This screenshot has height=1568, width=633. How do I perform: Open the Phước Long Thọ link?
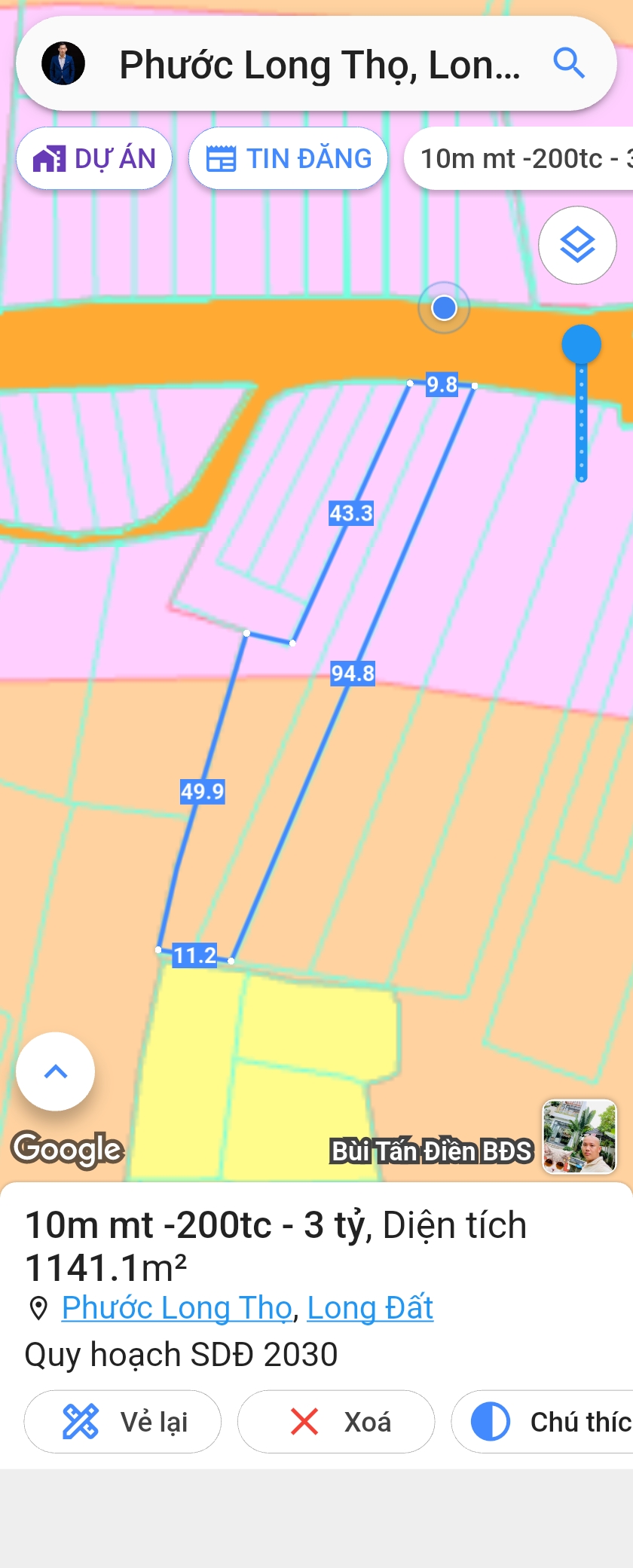pos(176,1308)
